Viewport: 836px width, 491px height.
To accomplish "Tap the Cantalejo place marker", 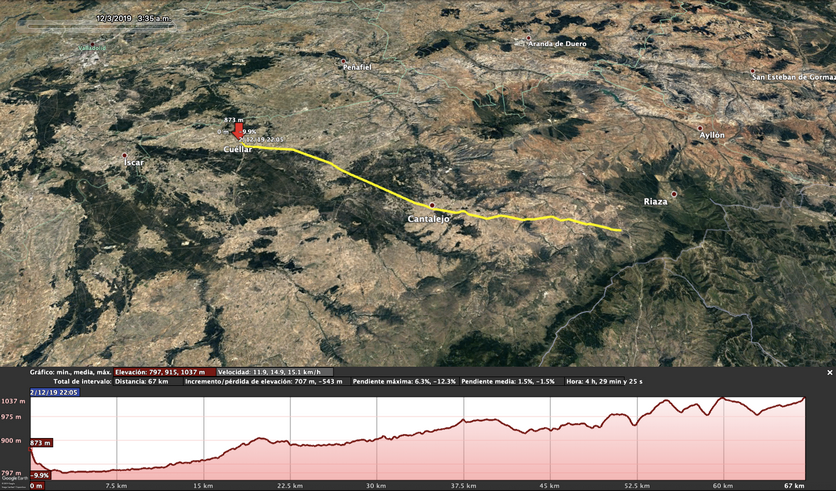I will click(432, 206).
